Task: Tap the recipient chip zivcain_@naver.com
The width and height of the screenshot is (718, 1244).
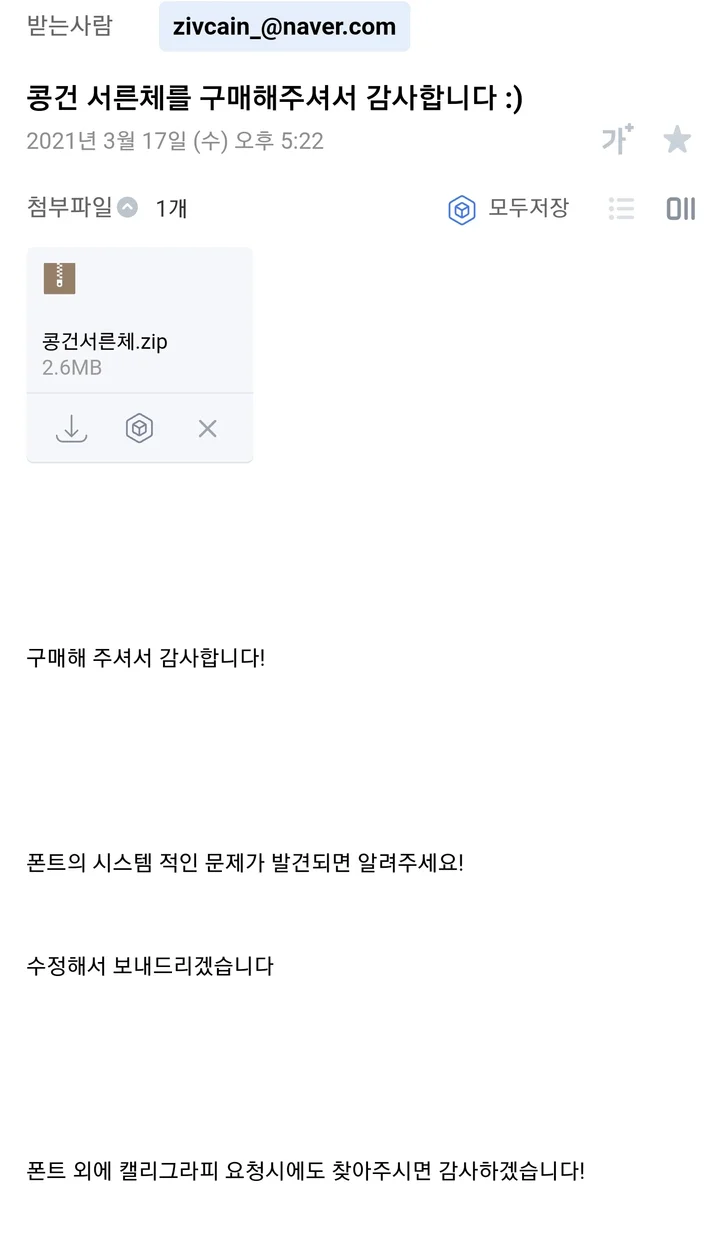Action: (x=284, y=27)
